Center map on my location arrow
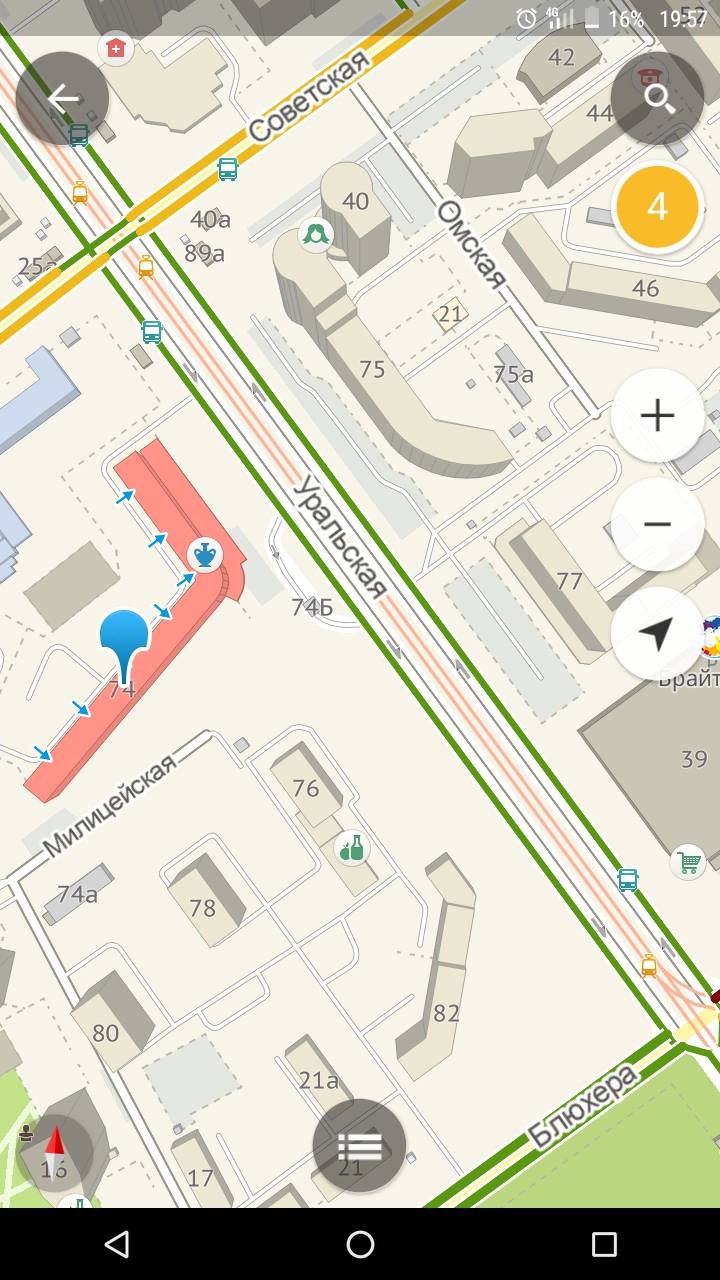The height and width of the screenshot is (1280, 720). point(657,633)
